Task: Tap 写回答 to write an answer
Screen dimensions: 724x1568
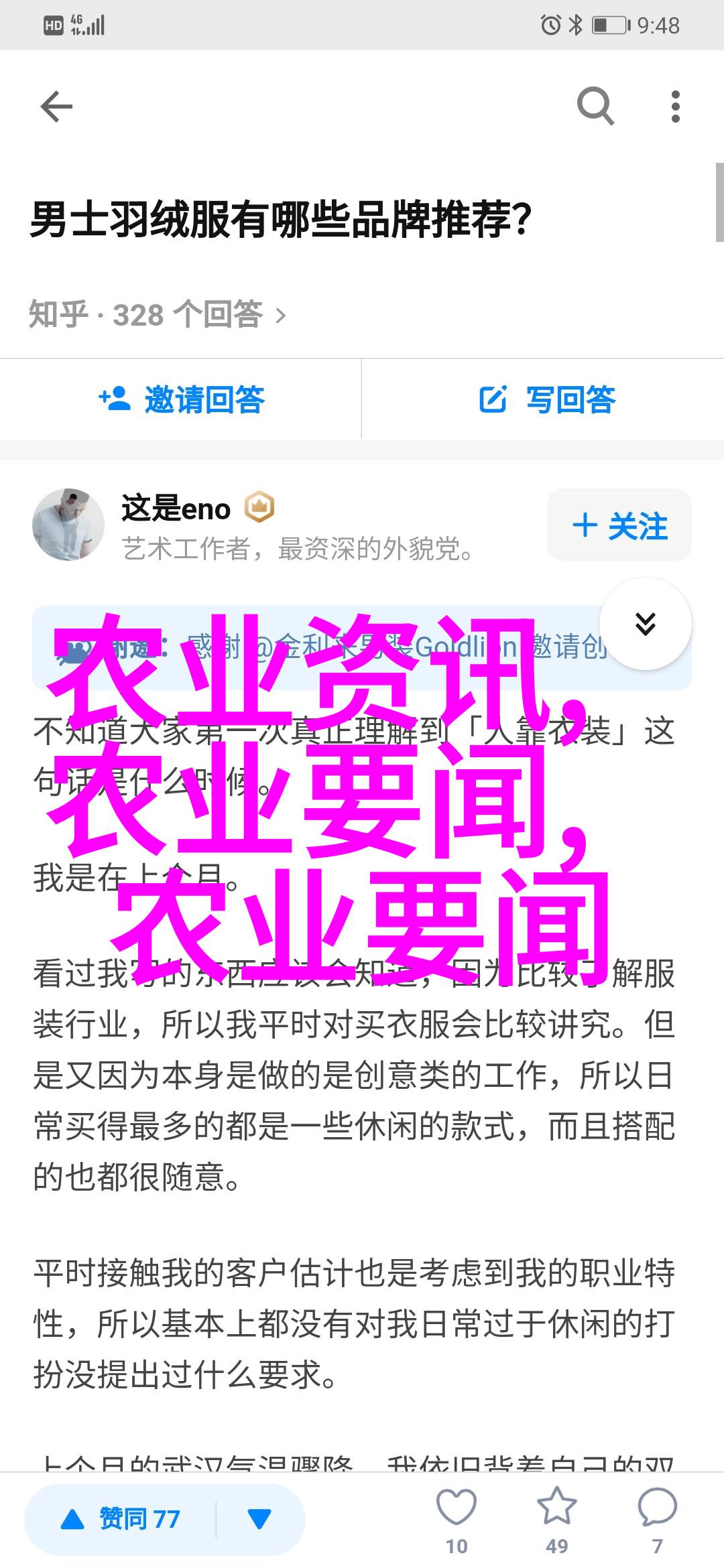Action: tap(547, 399)
